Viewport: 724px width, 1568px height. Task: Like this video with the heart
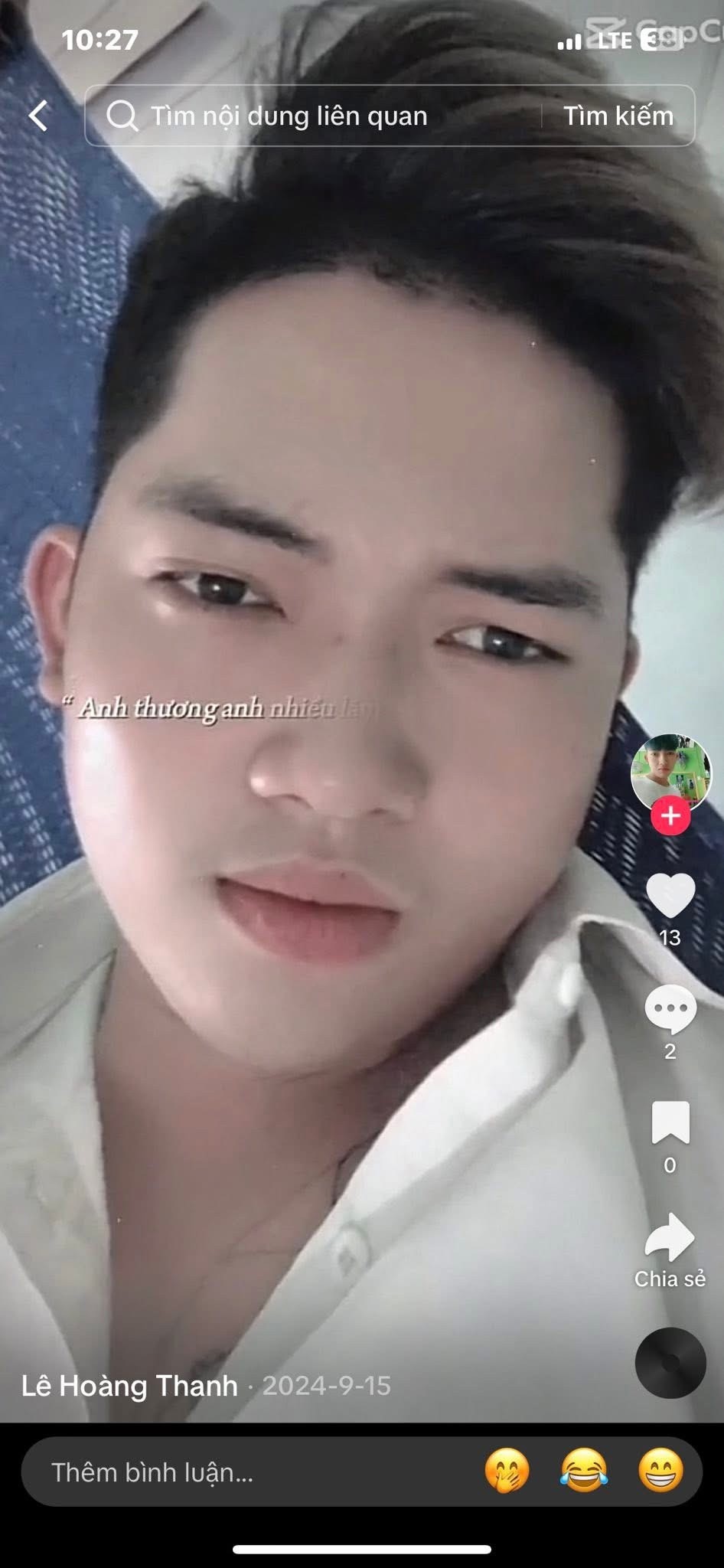click(670, 895)
